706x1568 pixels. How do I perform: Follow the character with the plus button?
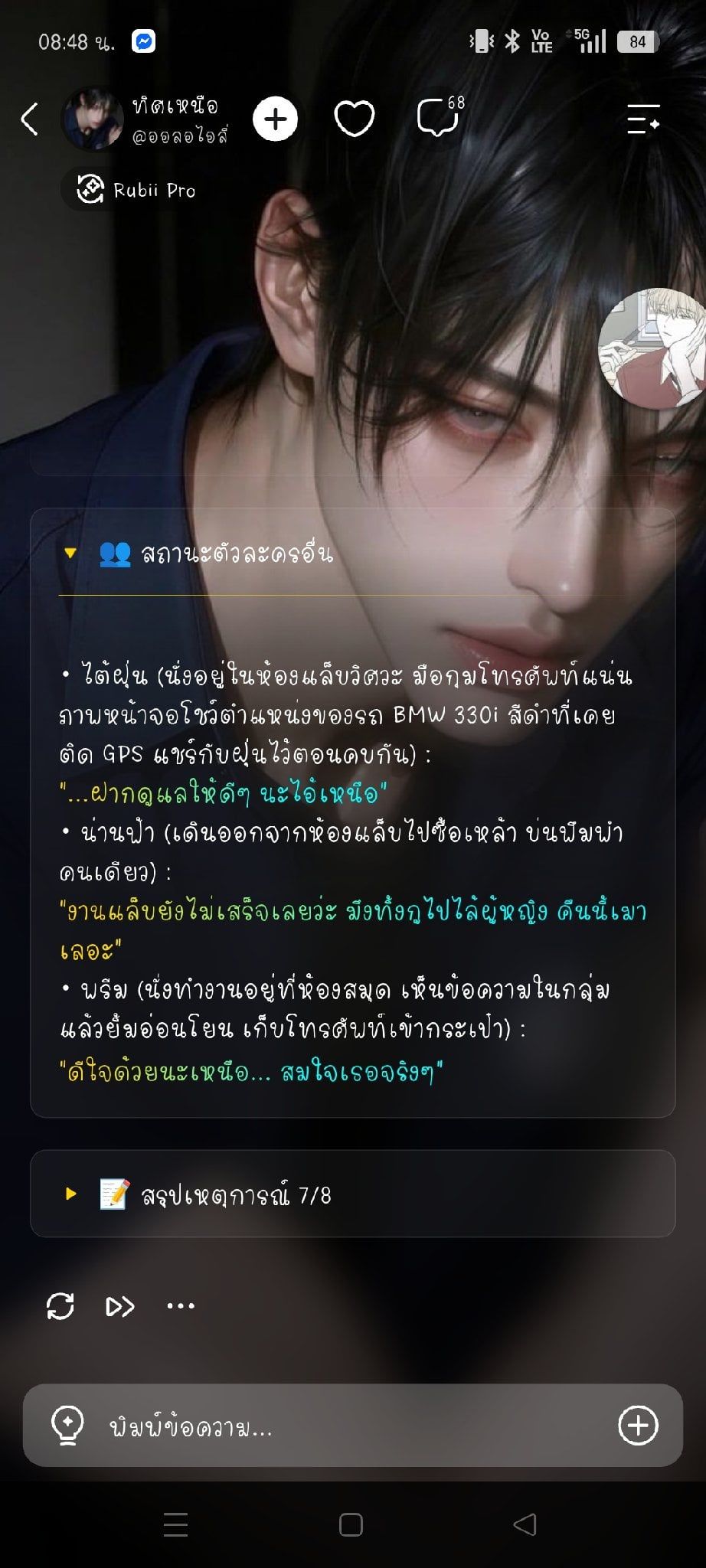click(x=276, y=119)
